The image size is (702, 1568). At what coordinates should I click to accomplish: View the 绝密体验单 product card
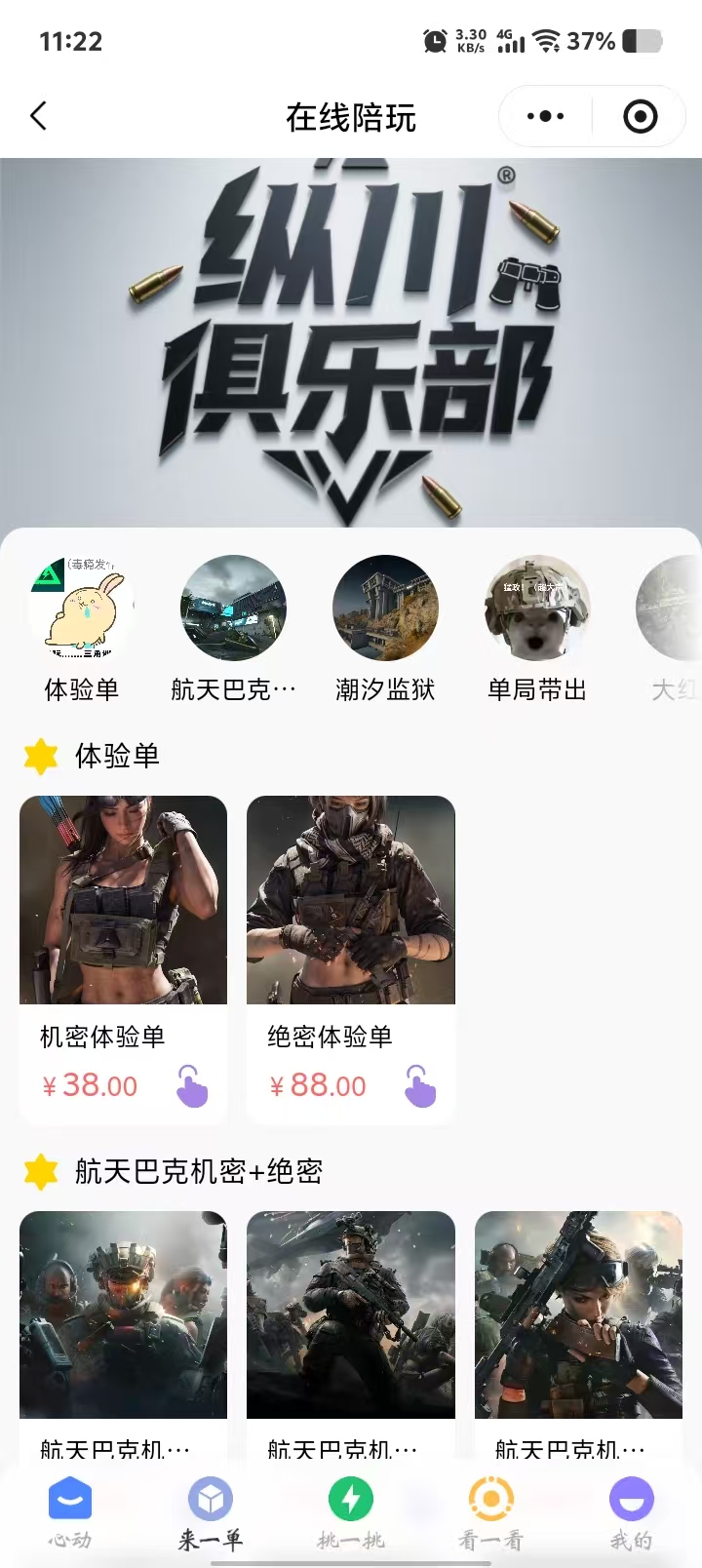[x=351, y=901]
